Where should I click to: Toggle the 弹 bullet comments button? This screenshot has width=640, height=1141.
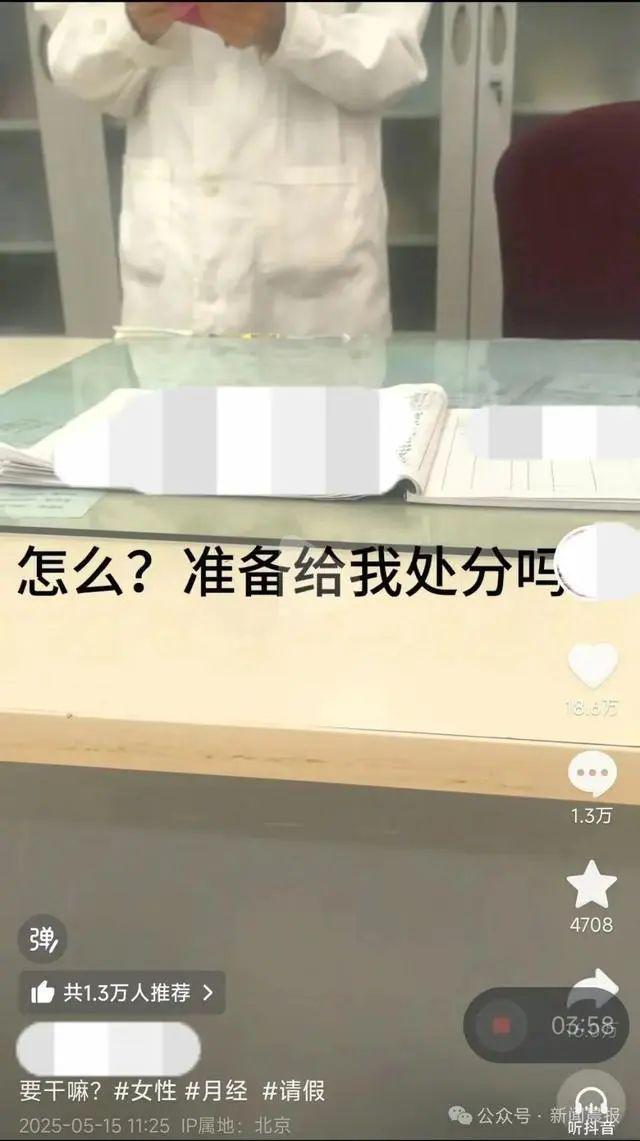pos(42,939)
